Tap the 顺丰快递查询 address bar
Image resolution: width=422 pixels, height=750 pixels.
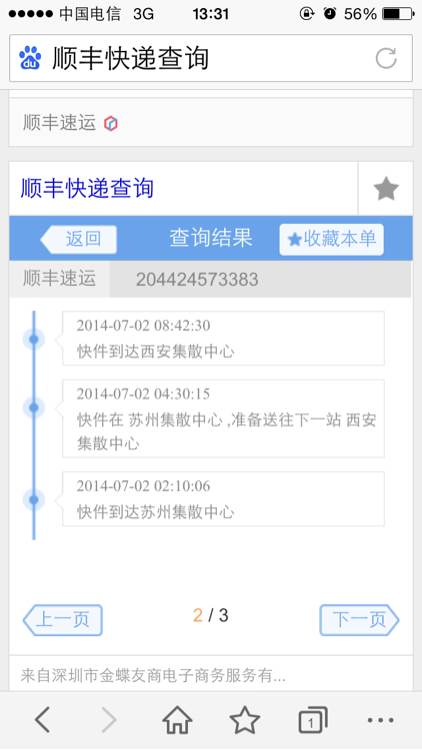(211, 58)
